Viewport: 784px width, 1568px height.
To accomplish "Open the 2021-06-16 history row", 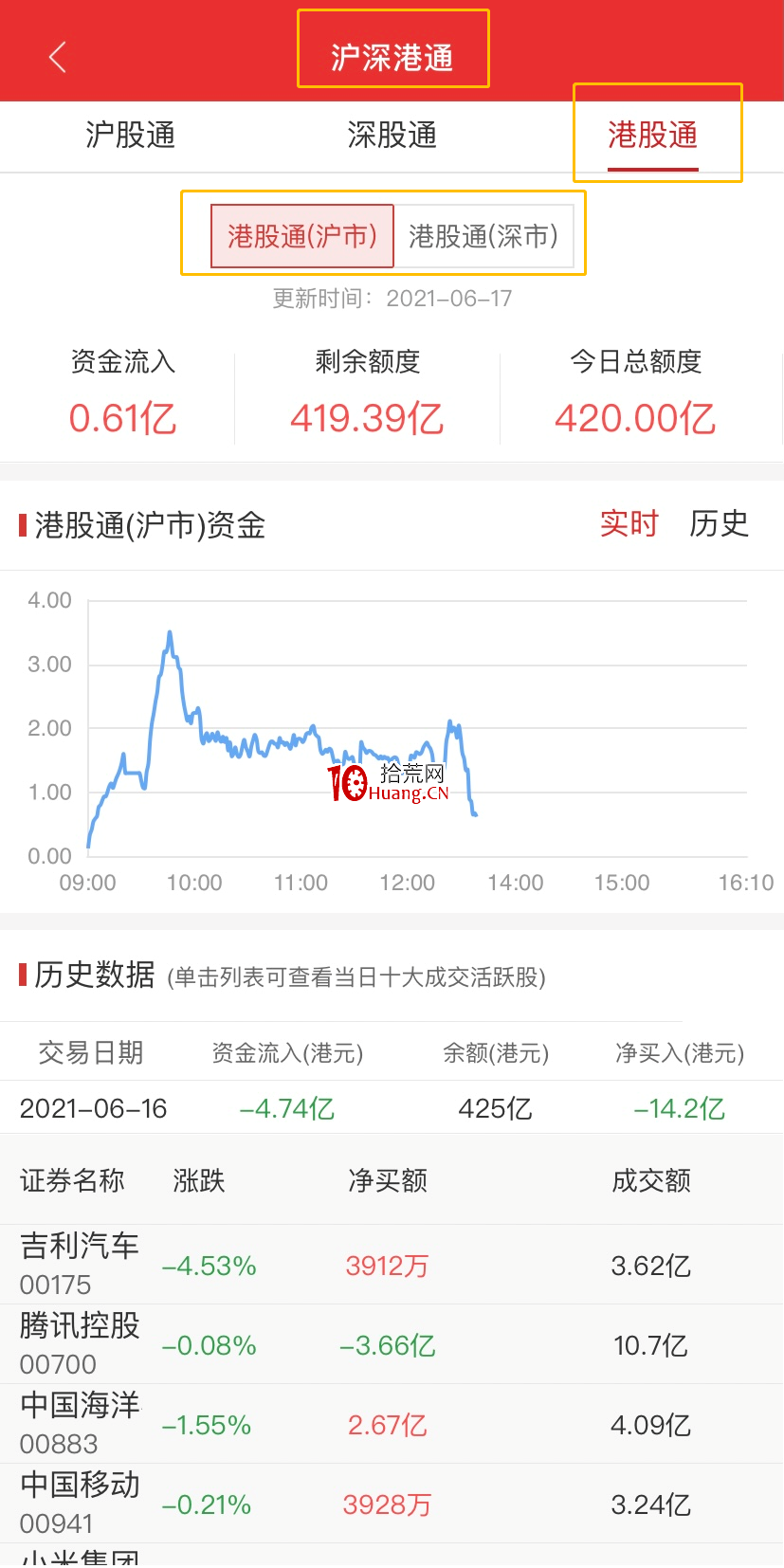I will [x=392, y=1107].
